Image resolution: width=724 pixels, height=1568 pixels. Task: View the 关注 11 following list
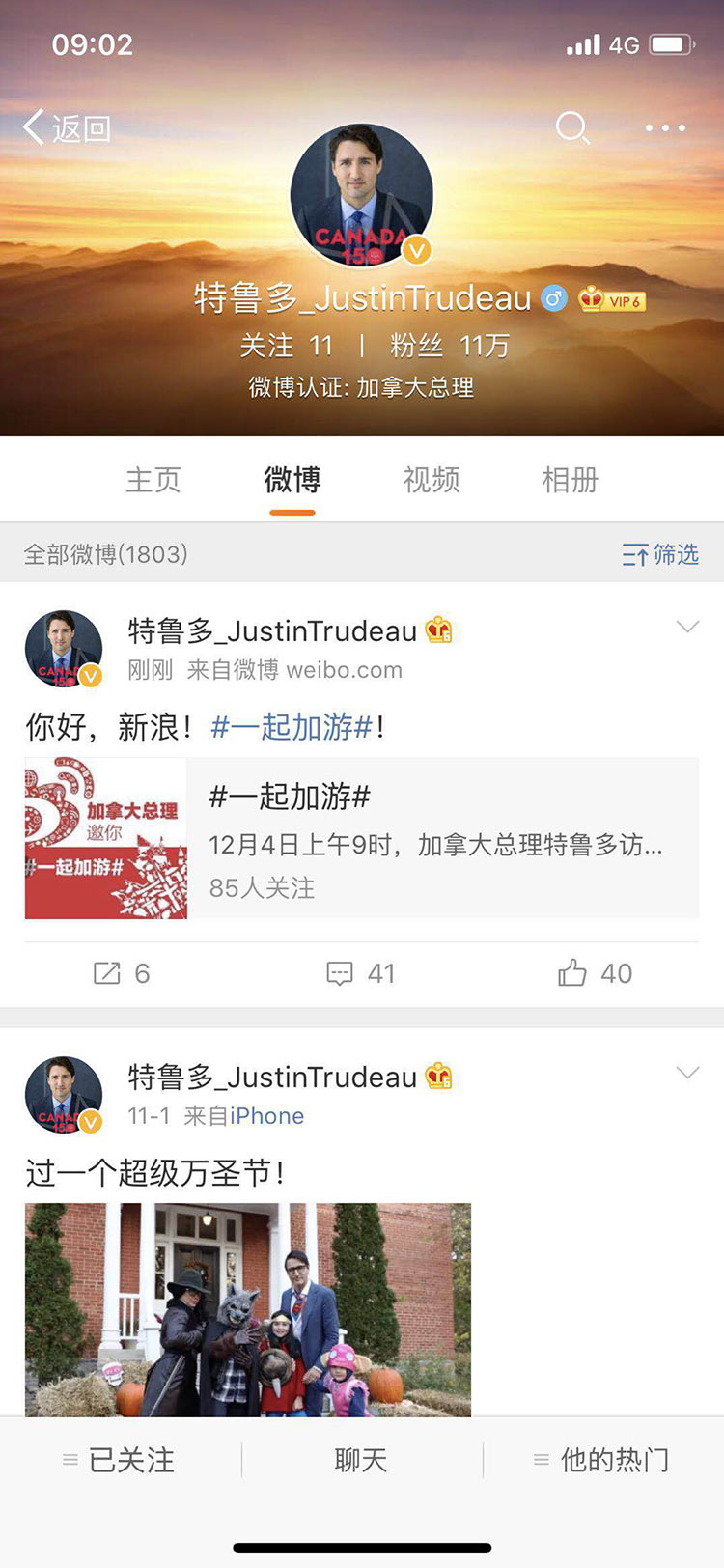(287, 346)
